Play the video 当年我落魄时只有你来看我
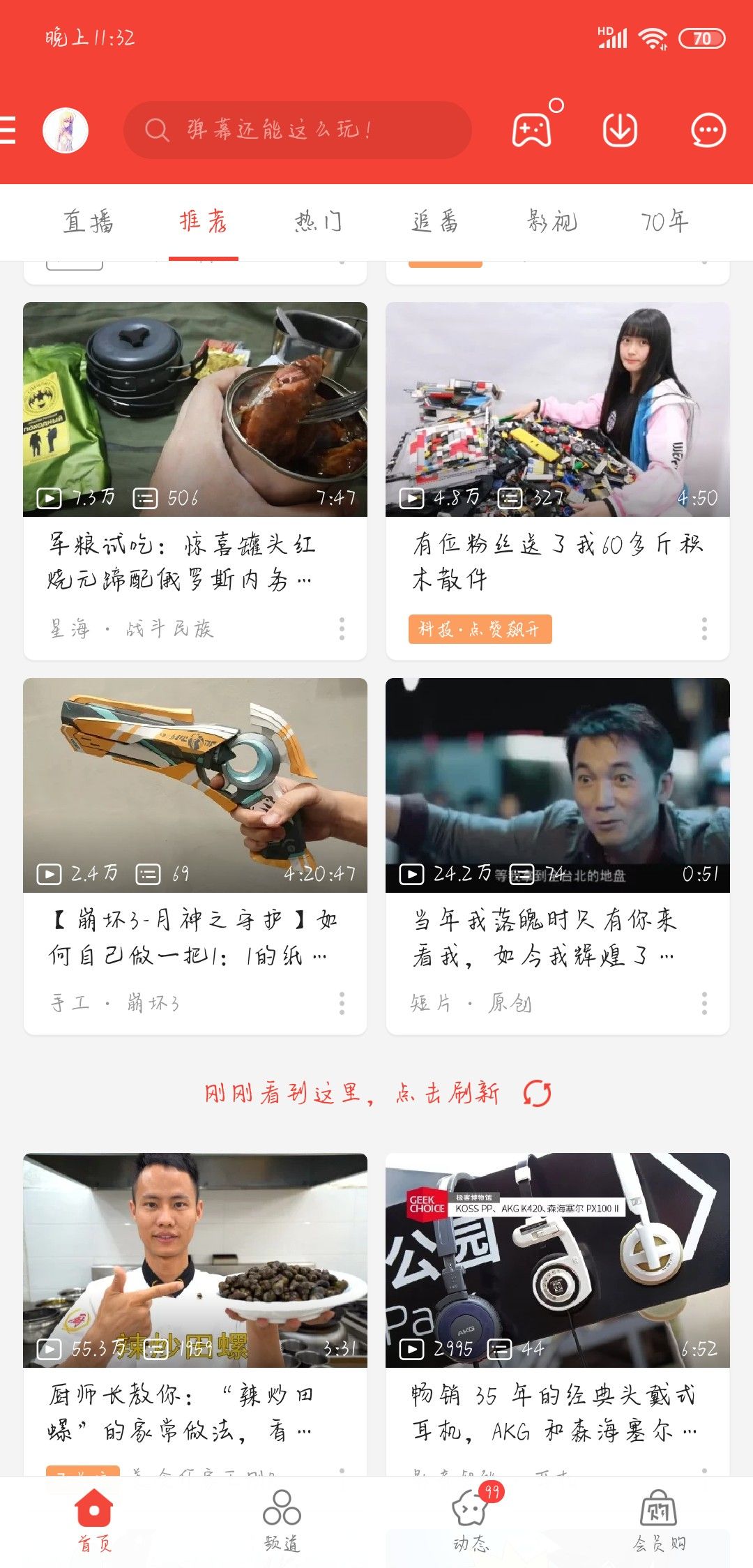 click(558, 785)
